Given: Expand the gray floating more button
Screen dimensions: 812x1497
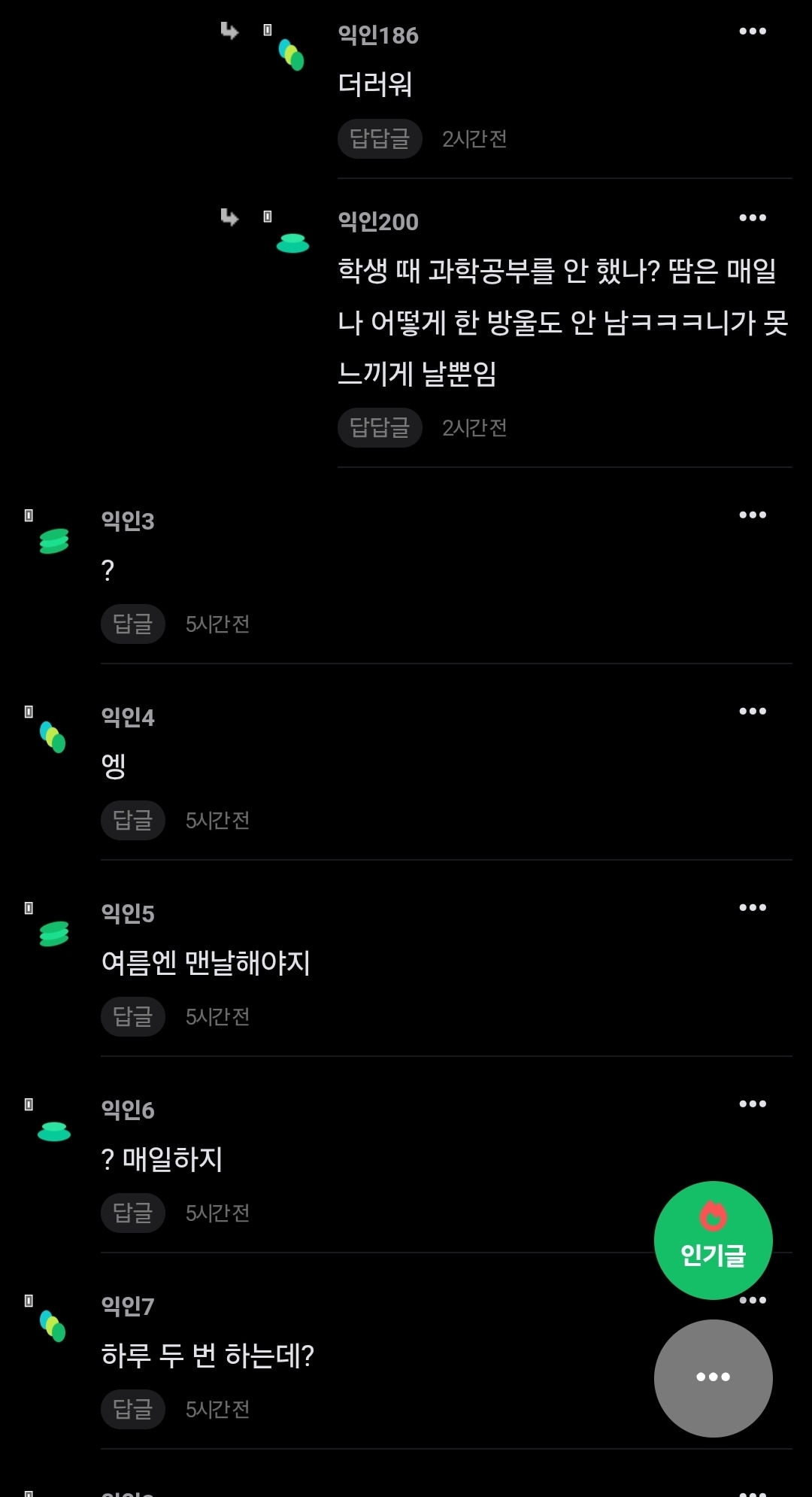Looking at the screenshot, I should (713, 1378).
